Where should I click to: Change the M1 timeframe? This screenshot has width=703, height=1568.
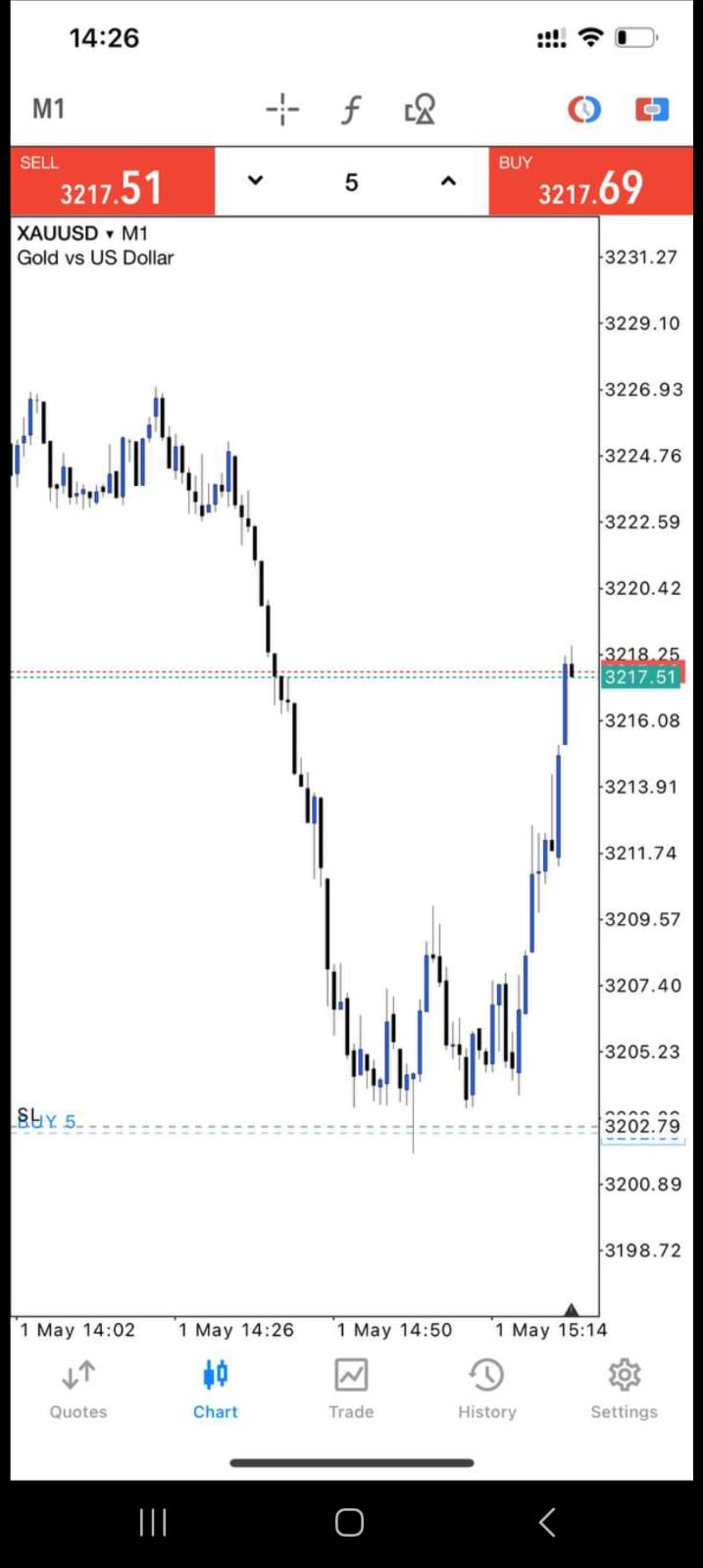click(48, 109)
